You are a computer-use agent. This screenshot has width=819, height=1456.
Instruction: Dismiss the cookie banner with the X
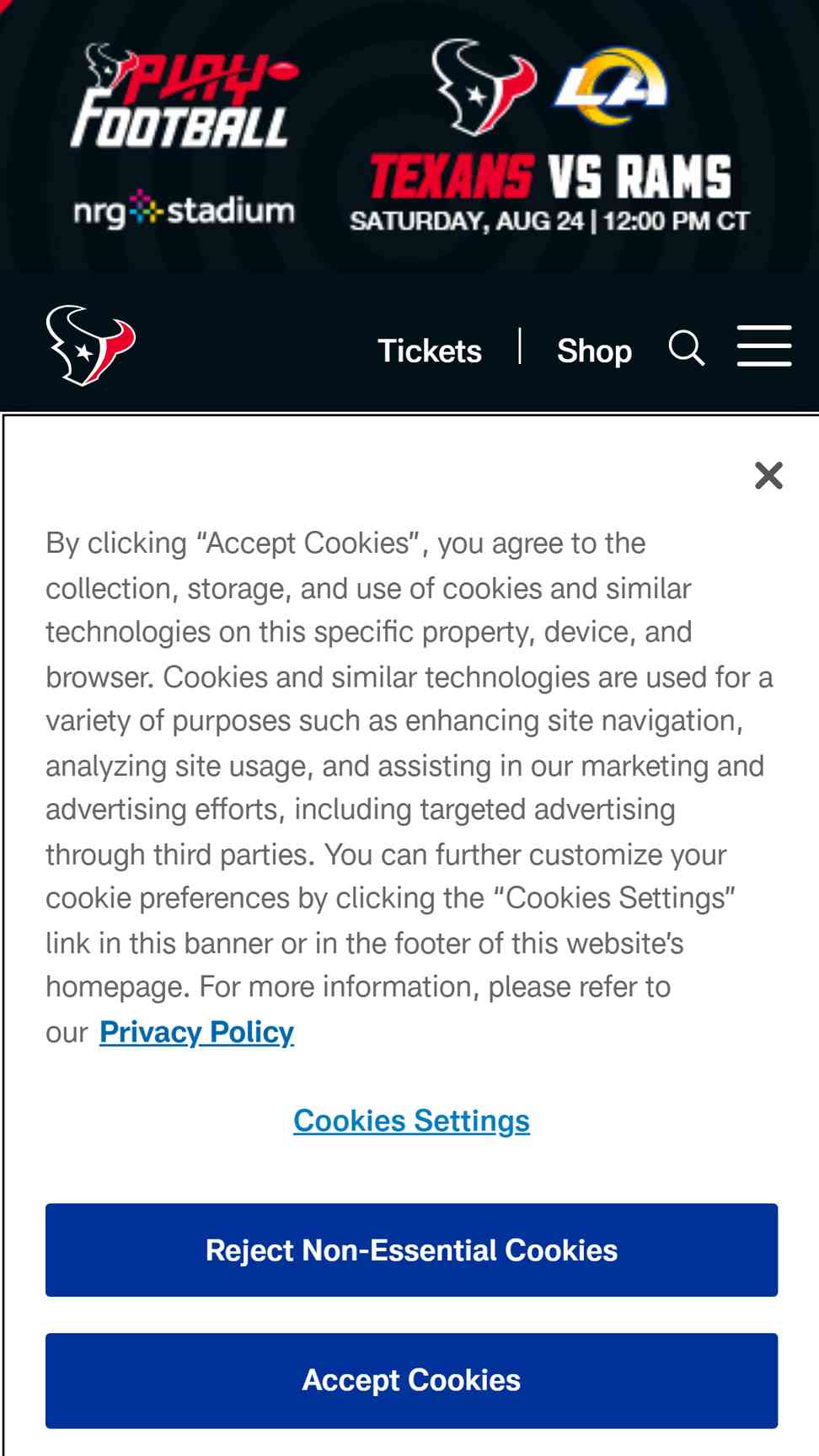click(768, 475)
